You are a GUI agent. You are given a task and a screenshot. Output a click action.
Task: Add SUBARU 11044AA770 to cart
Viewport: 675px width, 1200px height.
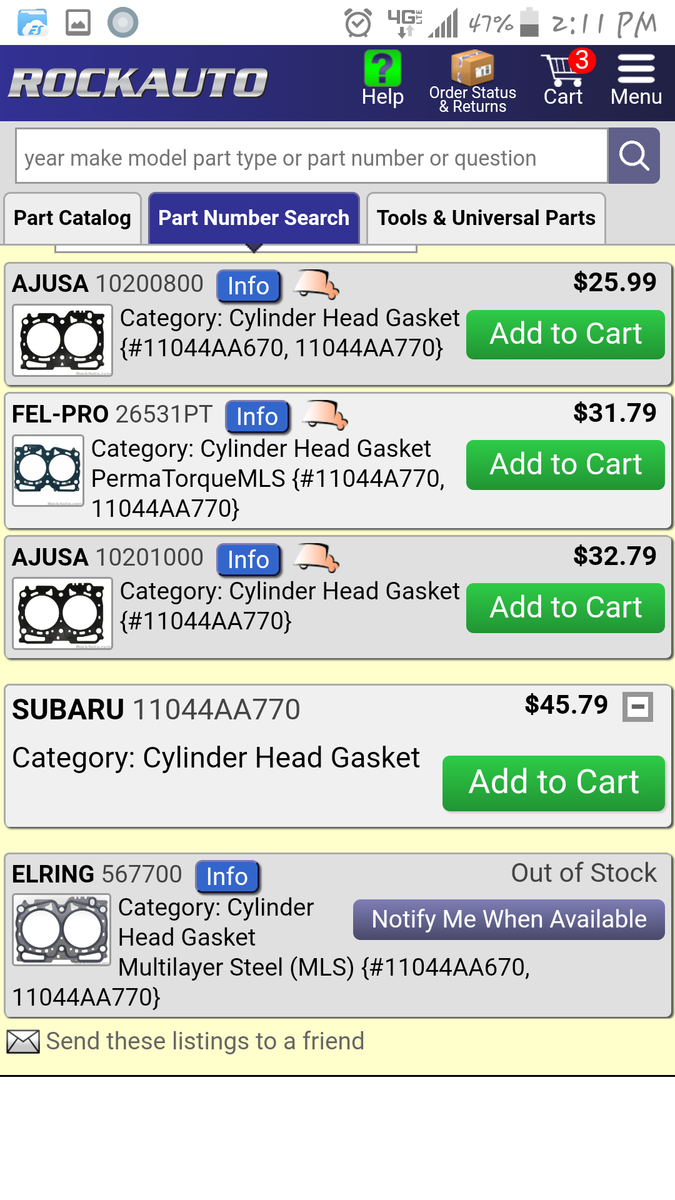554,782
